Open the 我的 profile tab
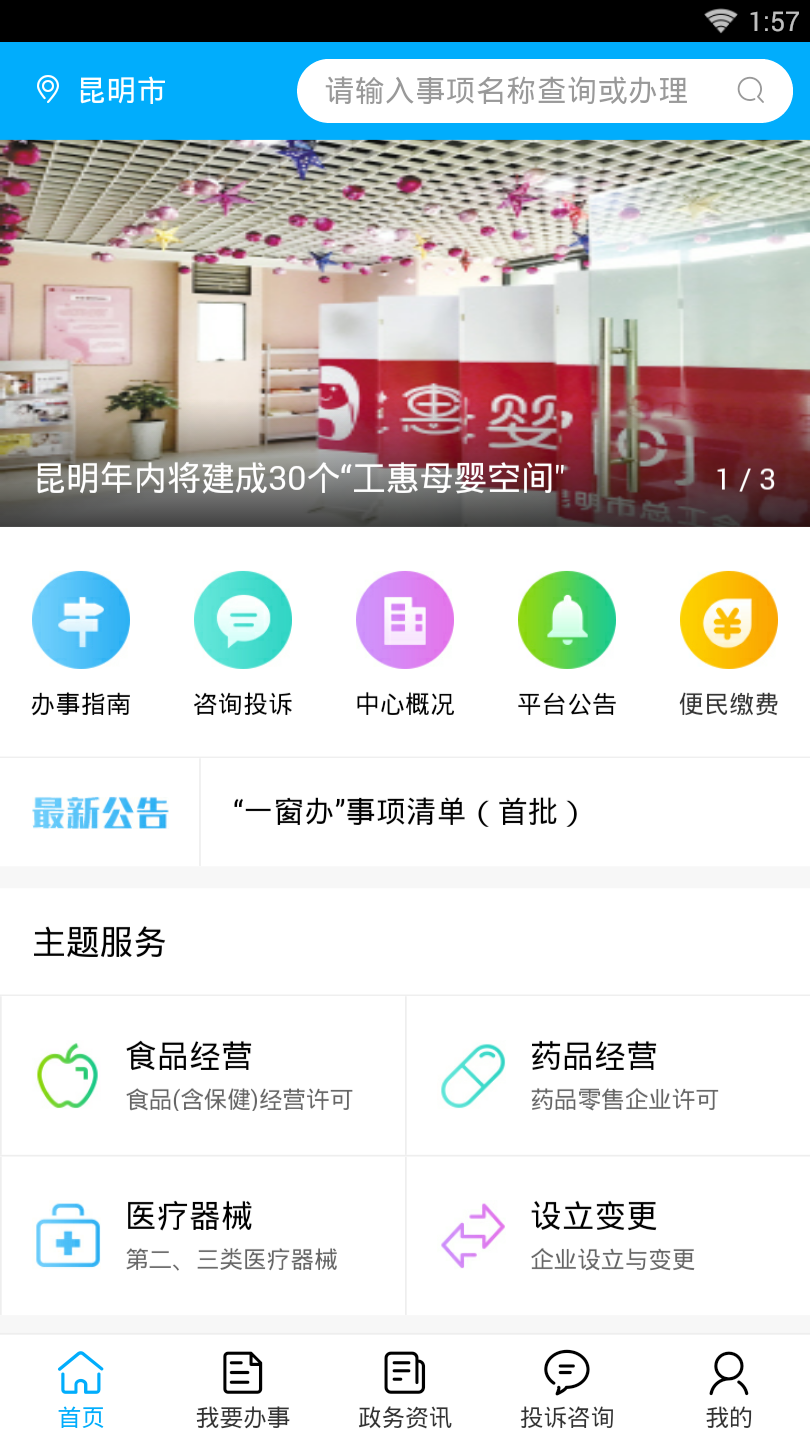The width and height of the screenshot is (810, 1440). coord(729,1385)
